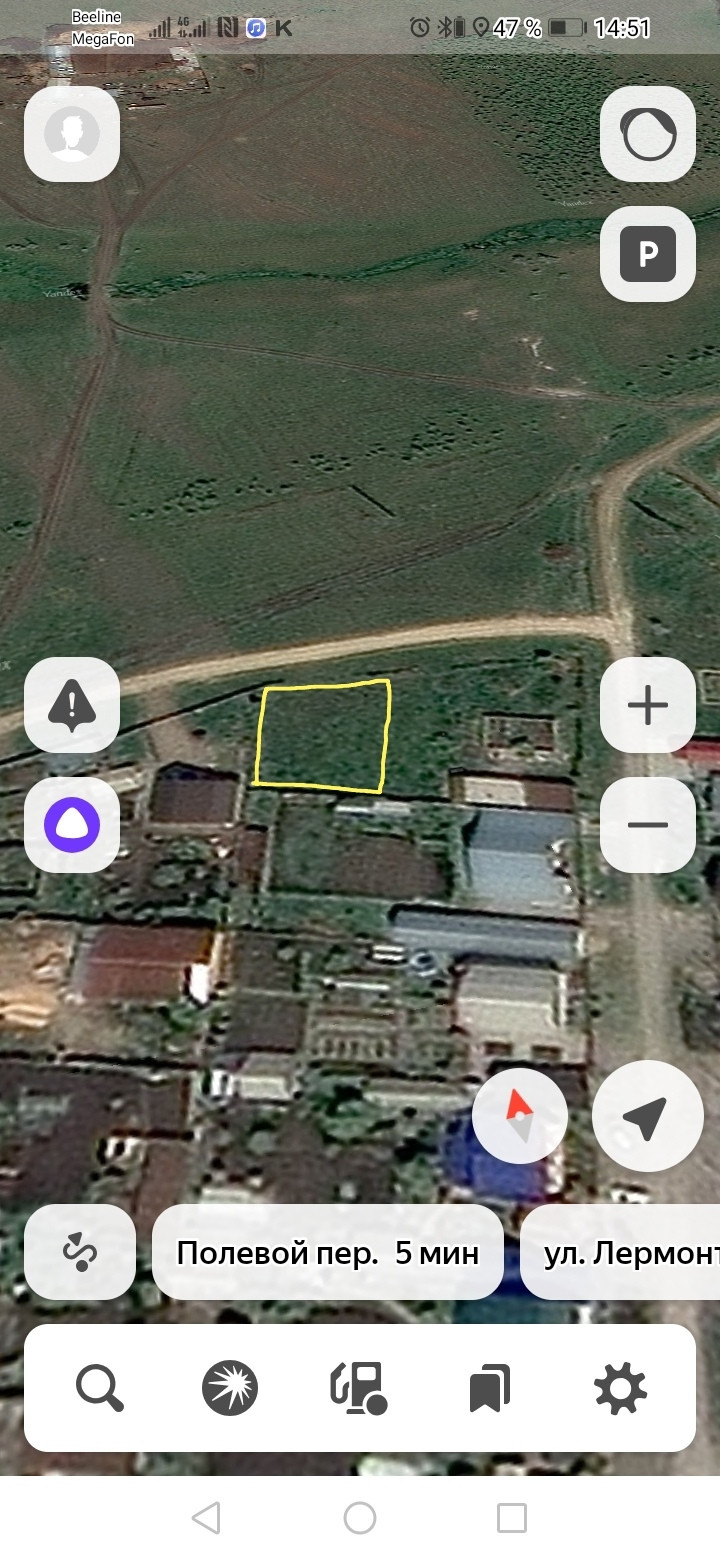Open the user profile avatar

click(72, 134)
